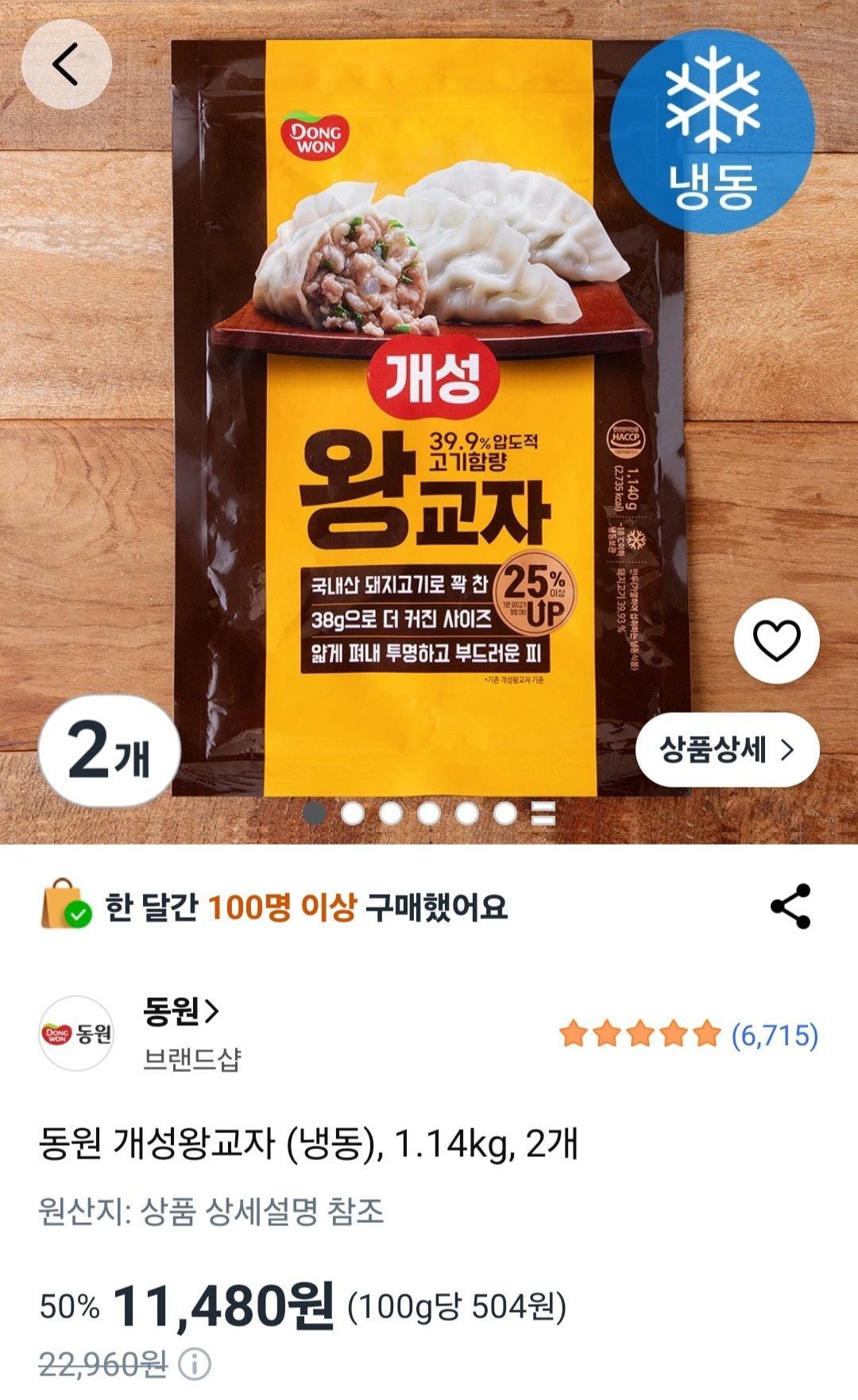
Task: Share this product
Action: 790,906
